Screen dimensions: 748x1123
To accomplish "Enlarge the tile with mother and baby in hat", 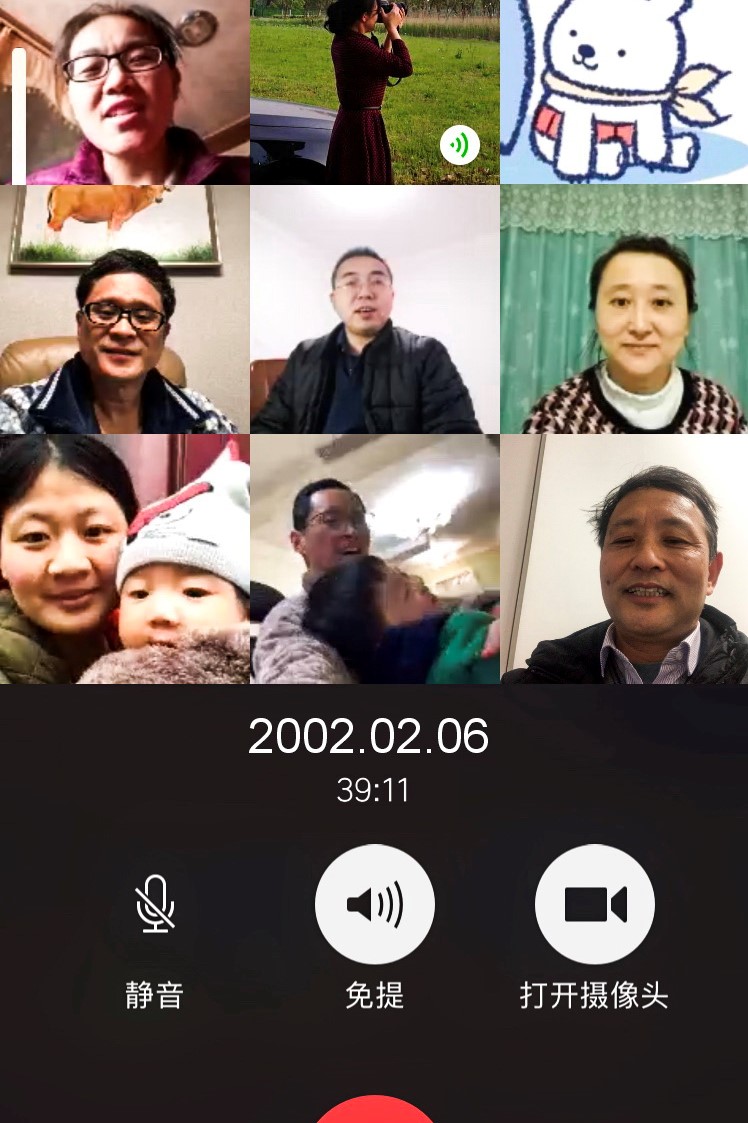I will tap(124, 560).
